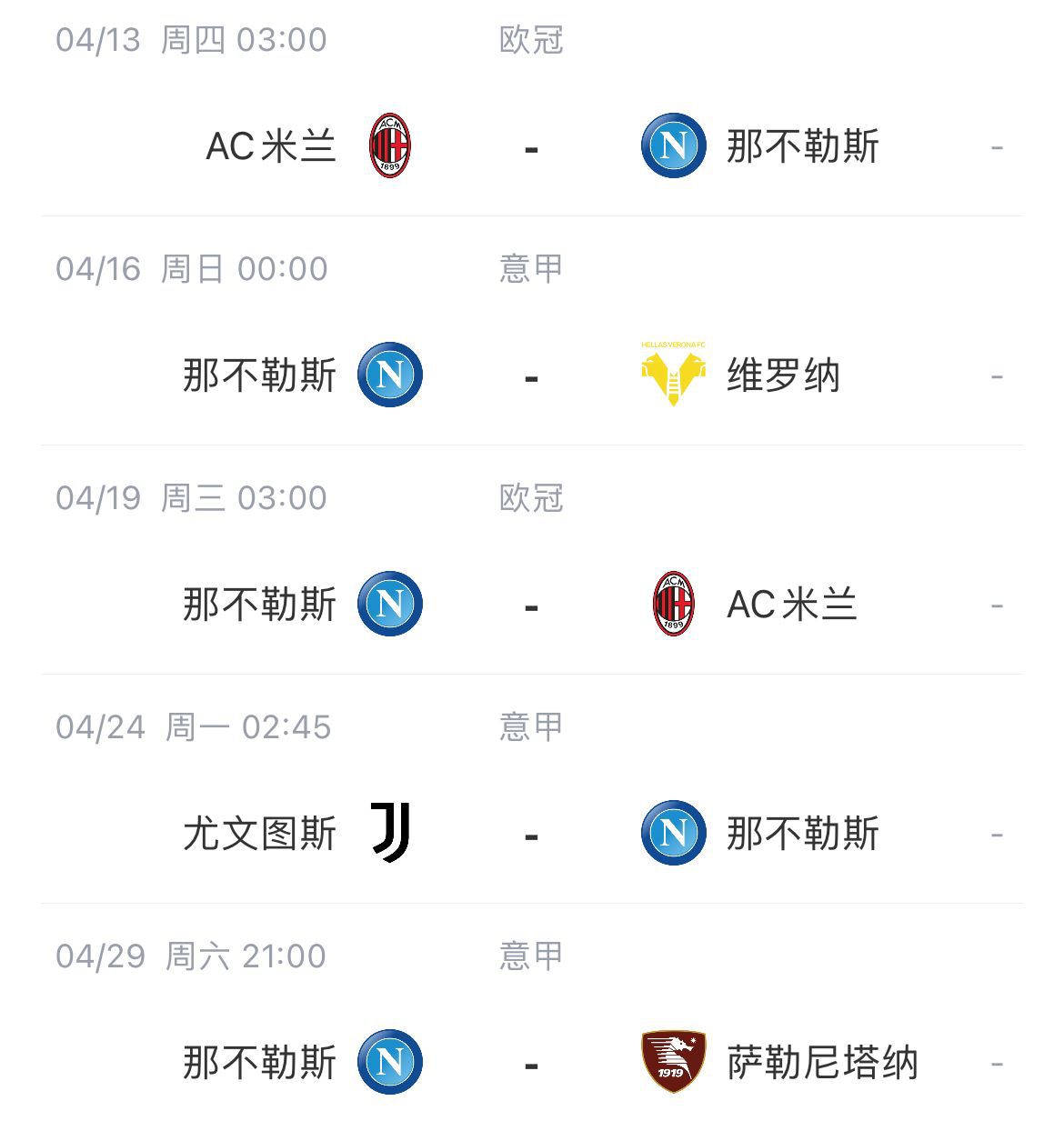Open the 04/13 AC米兰 vs 那不勒斯 match
The height and width of the screenshot is (1121, 1064).
[x=531, y=146]
